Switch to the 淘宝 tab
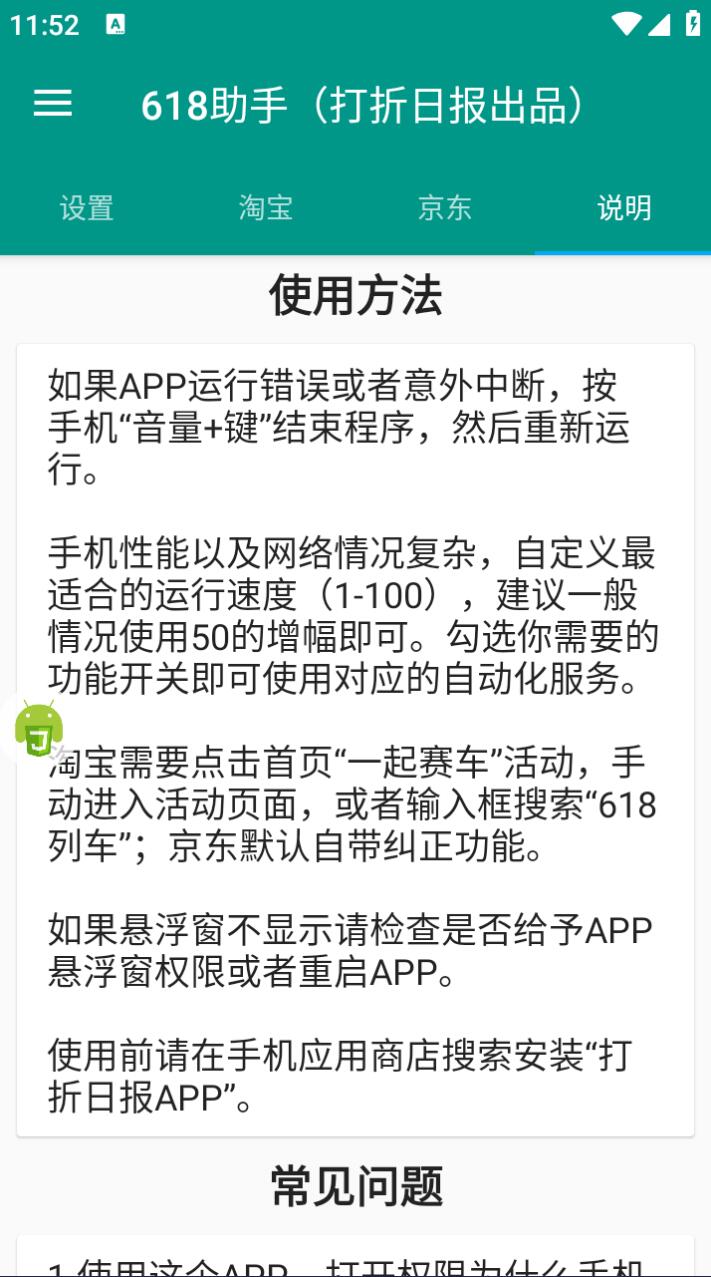 pos(266,208)
